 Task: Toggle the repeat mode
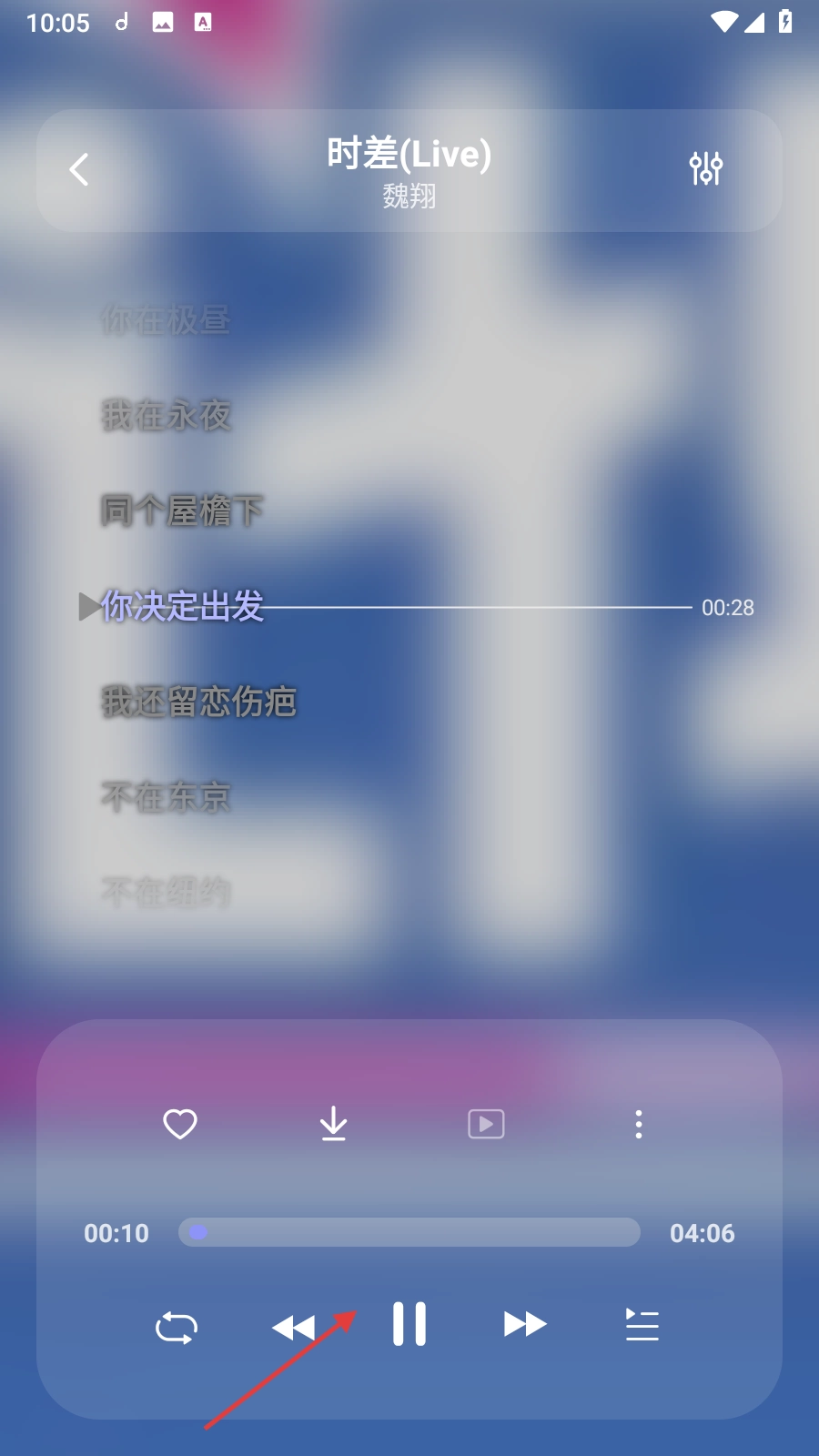pos(177,1327)
